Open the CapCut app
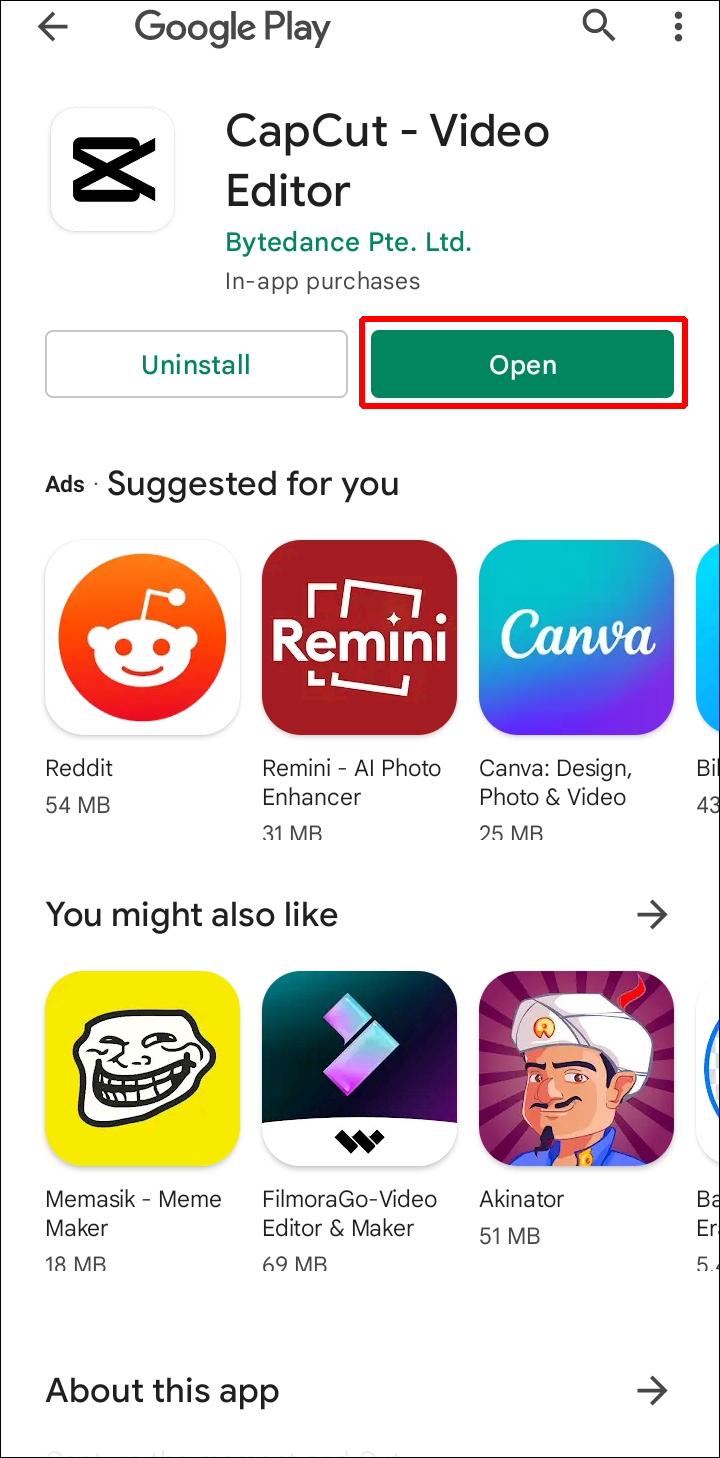720x1458 pixels. tap(522, 365)
